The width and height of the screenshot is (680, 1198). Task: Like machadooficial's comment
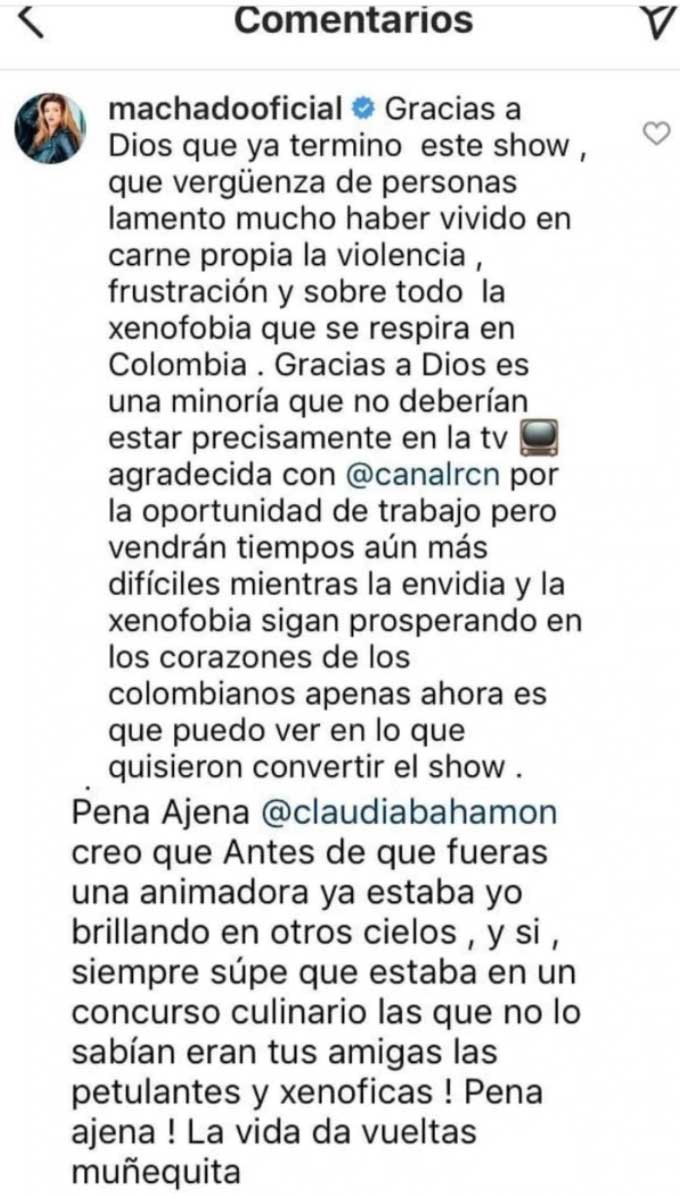pyautogui.click(x=655, y=133)
